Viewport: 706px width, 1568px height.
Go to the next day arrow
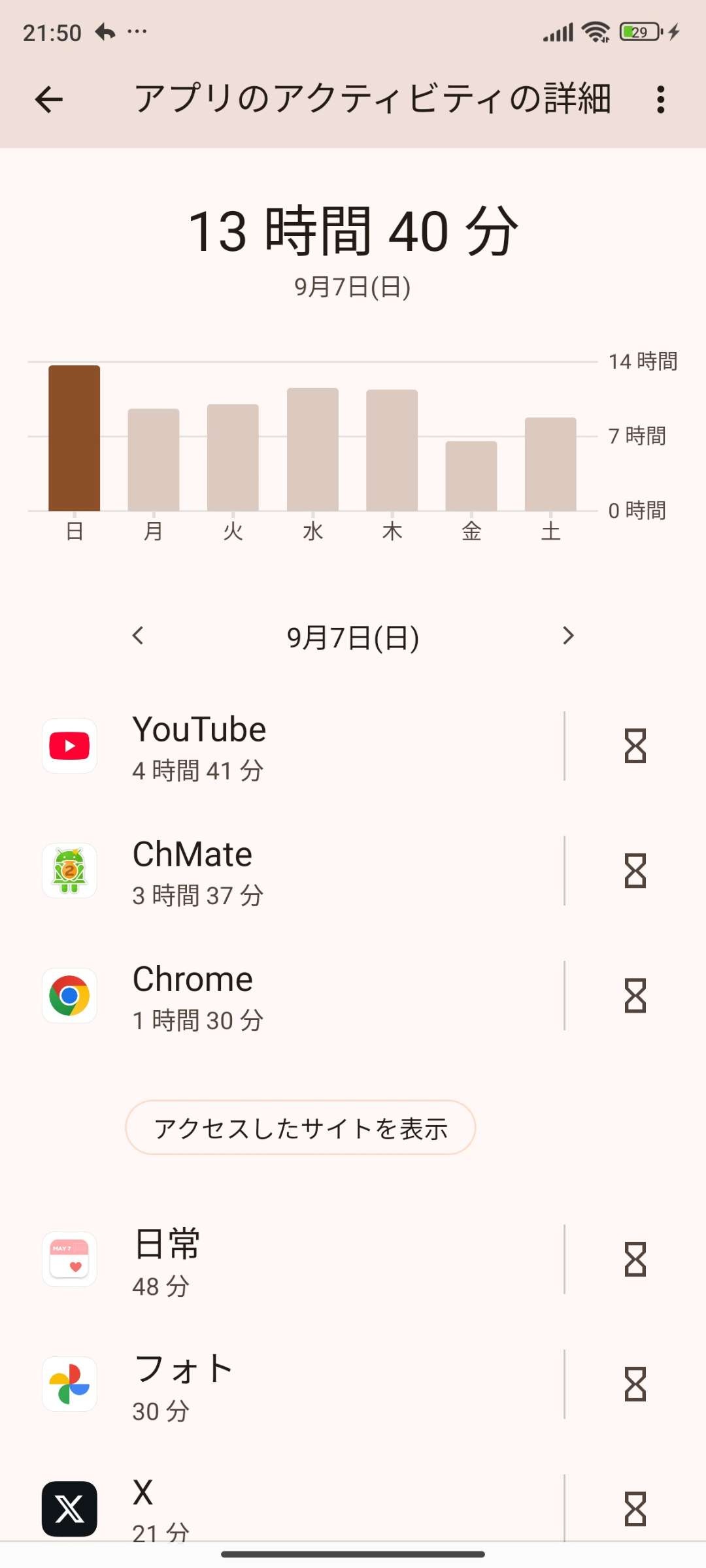point(568,636)
